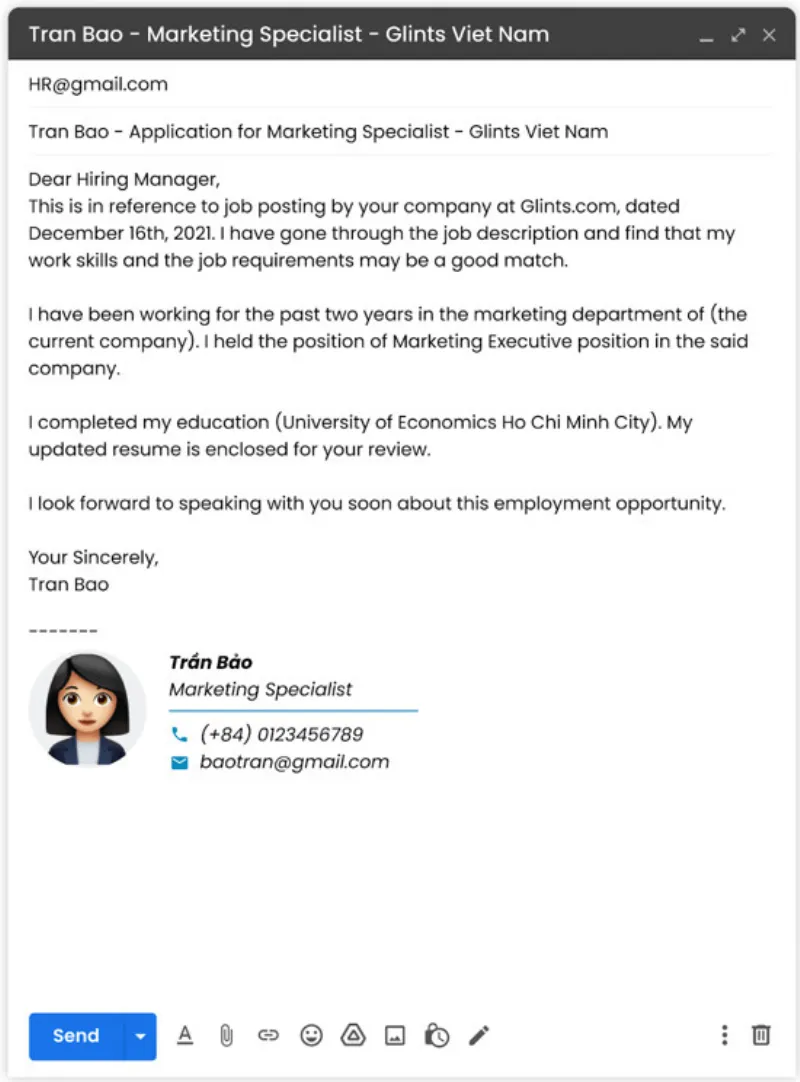Send the application email
The image size is (800, 1082).
[x=76, y=1036]
